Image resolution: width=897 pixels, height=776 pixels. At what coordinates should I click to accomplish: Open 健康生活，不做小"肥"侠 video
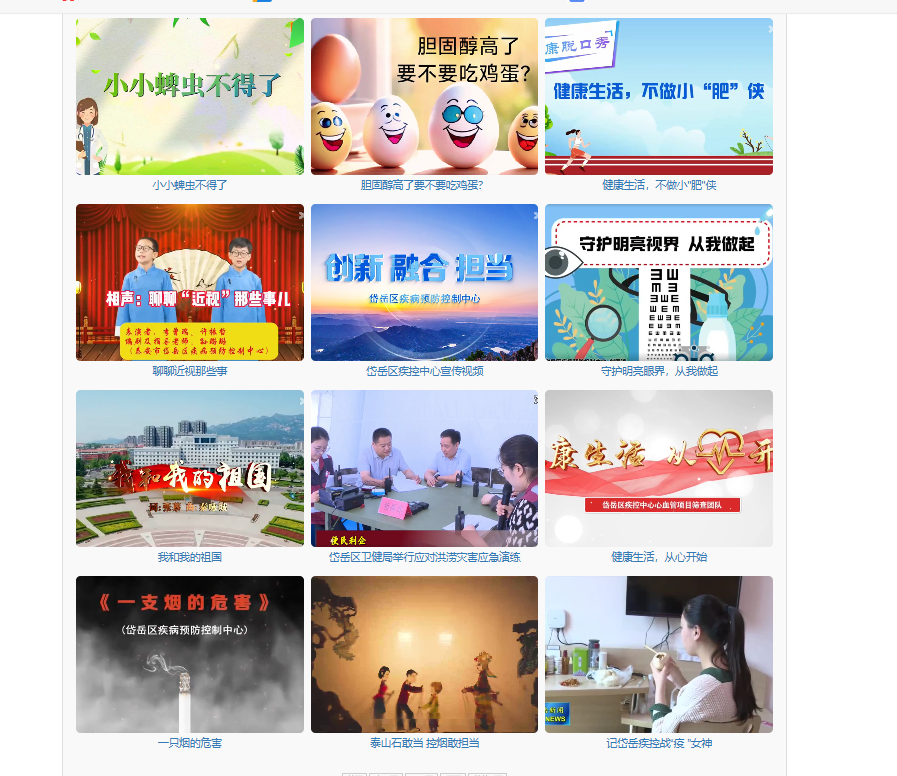click(659, 97)
